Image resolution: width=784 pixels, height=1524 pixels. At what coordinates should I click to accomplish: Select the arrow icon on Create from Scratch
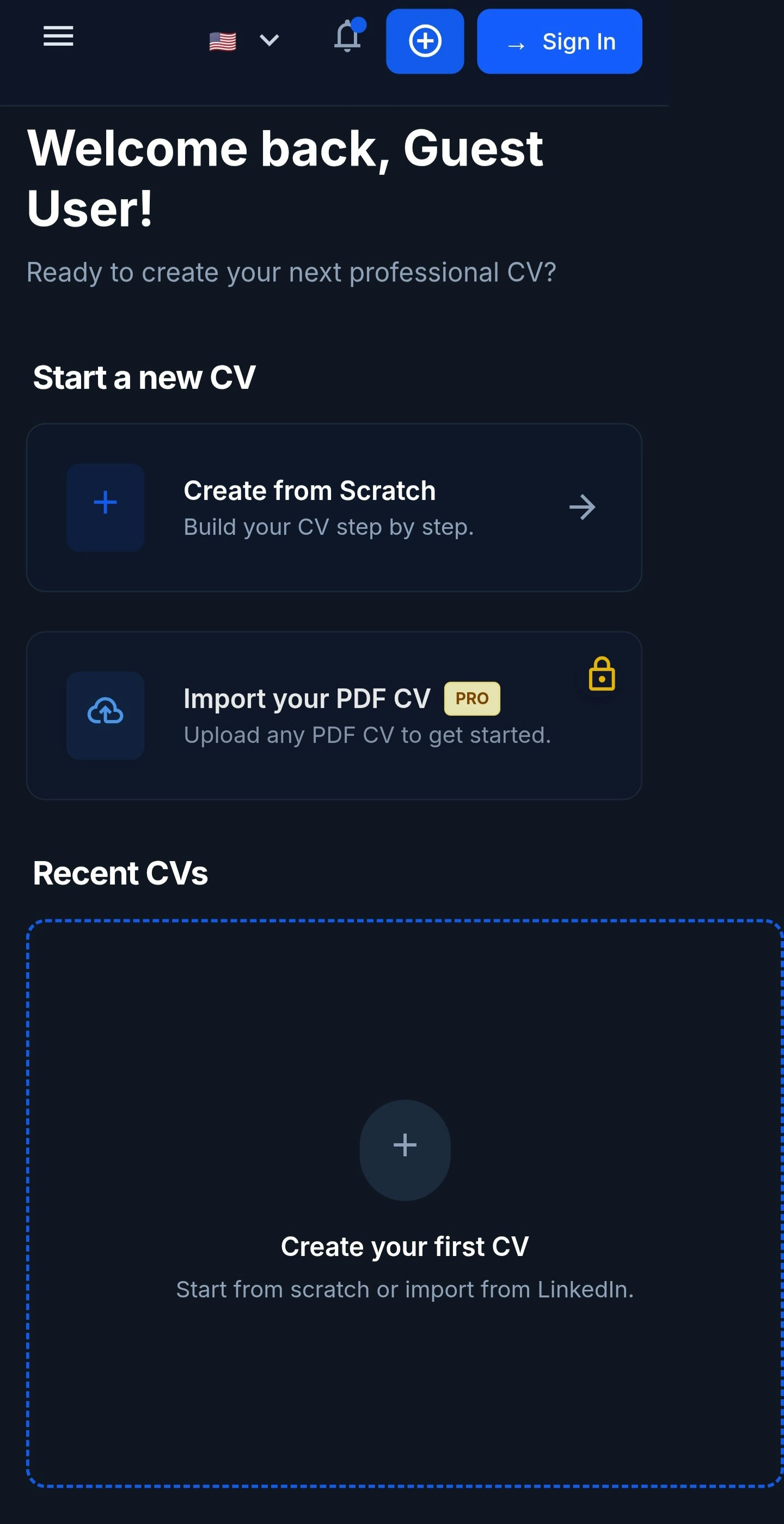pos(583,507)
